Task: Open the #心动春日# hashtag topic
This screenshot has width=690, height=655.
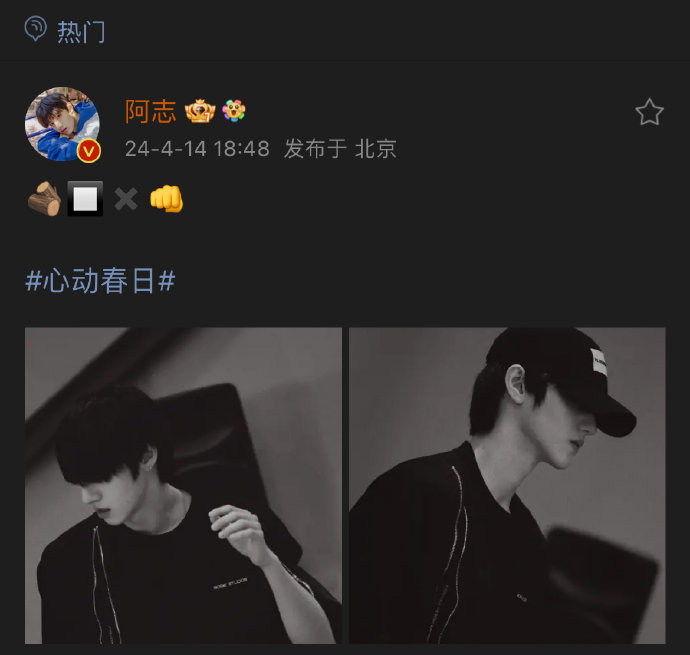Action: 100,280
